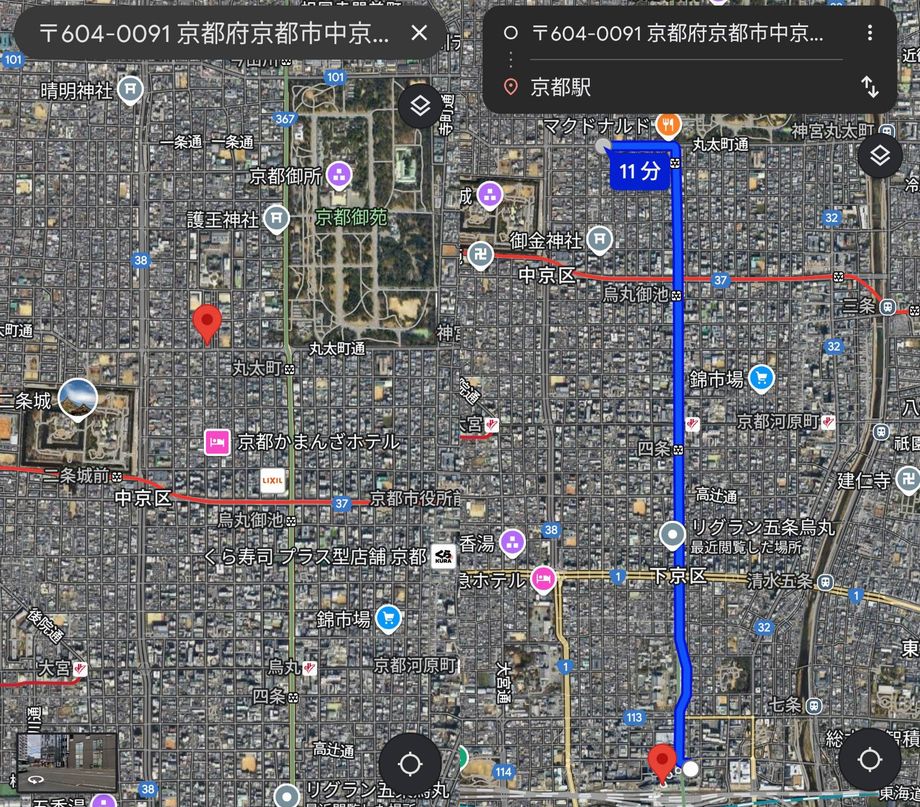This screenshot has height=807, width=920.
Task: Tap the LIXIL store marker
Action: pyautogui.click(x=273, y=480)
